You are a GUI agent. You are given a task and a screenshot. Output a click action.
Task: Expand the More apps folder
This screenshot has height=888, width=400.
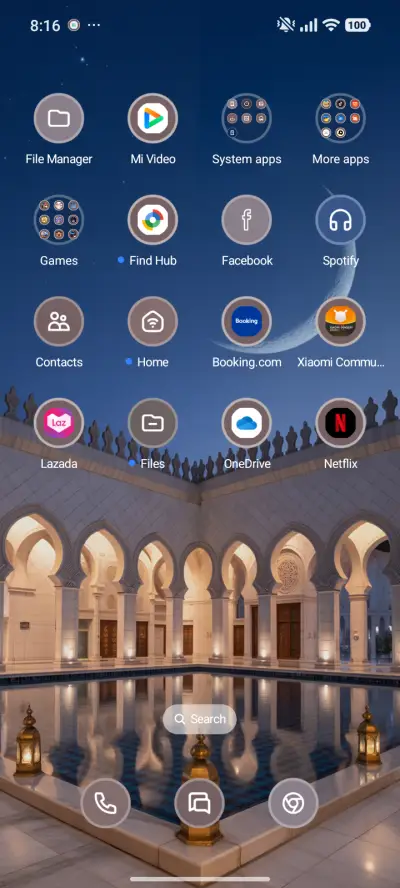click(341, 118)
